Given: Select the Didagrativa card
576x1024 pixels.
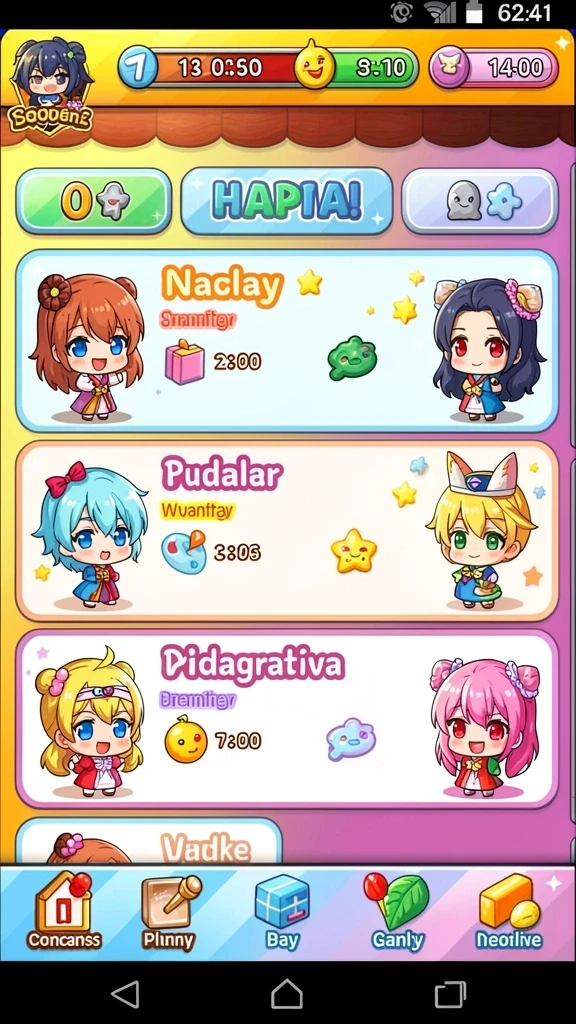Looking at the screenshot, I should pyautogui.click(x=287, y=720).
